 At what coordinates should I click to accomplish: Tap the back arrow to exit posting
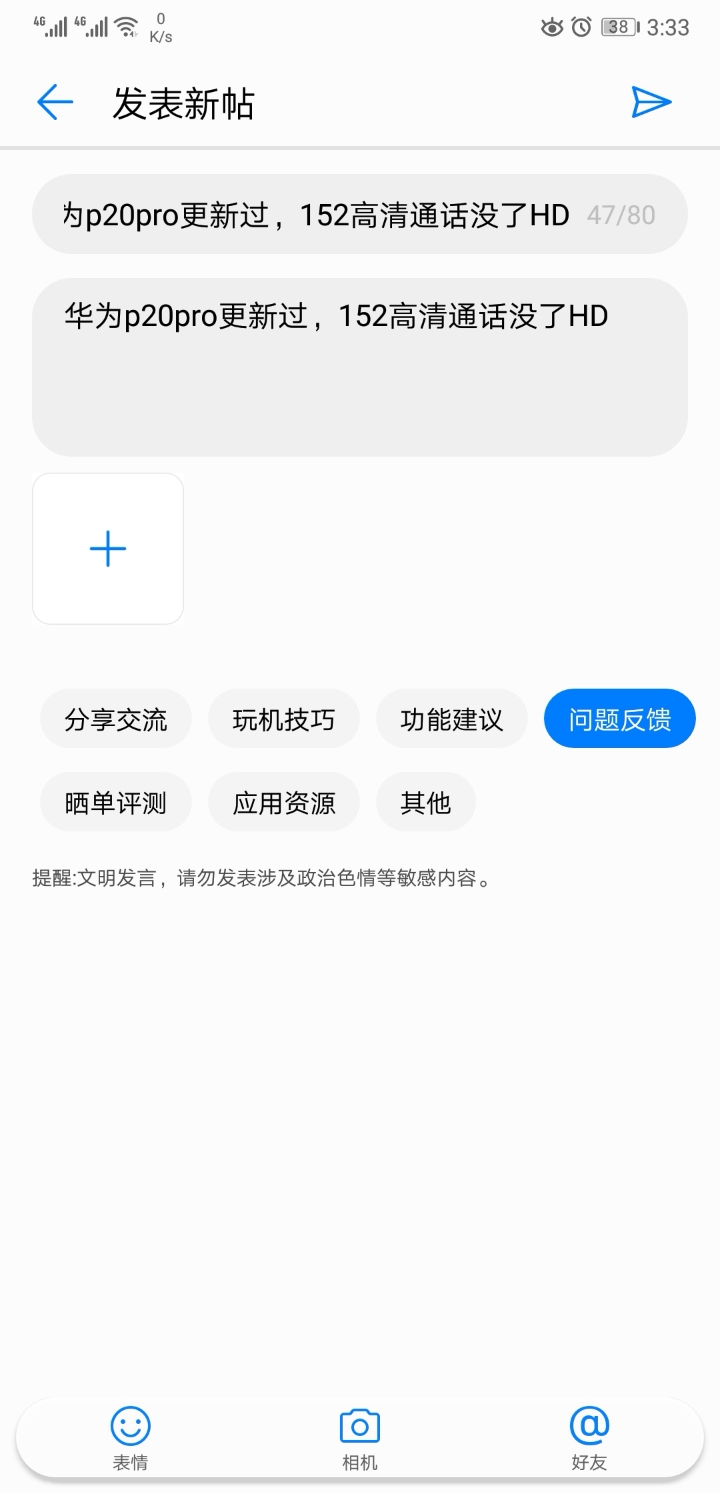(x=55, y=101)
